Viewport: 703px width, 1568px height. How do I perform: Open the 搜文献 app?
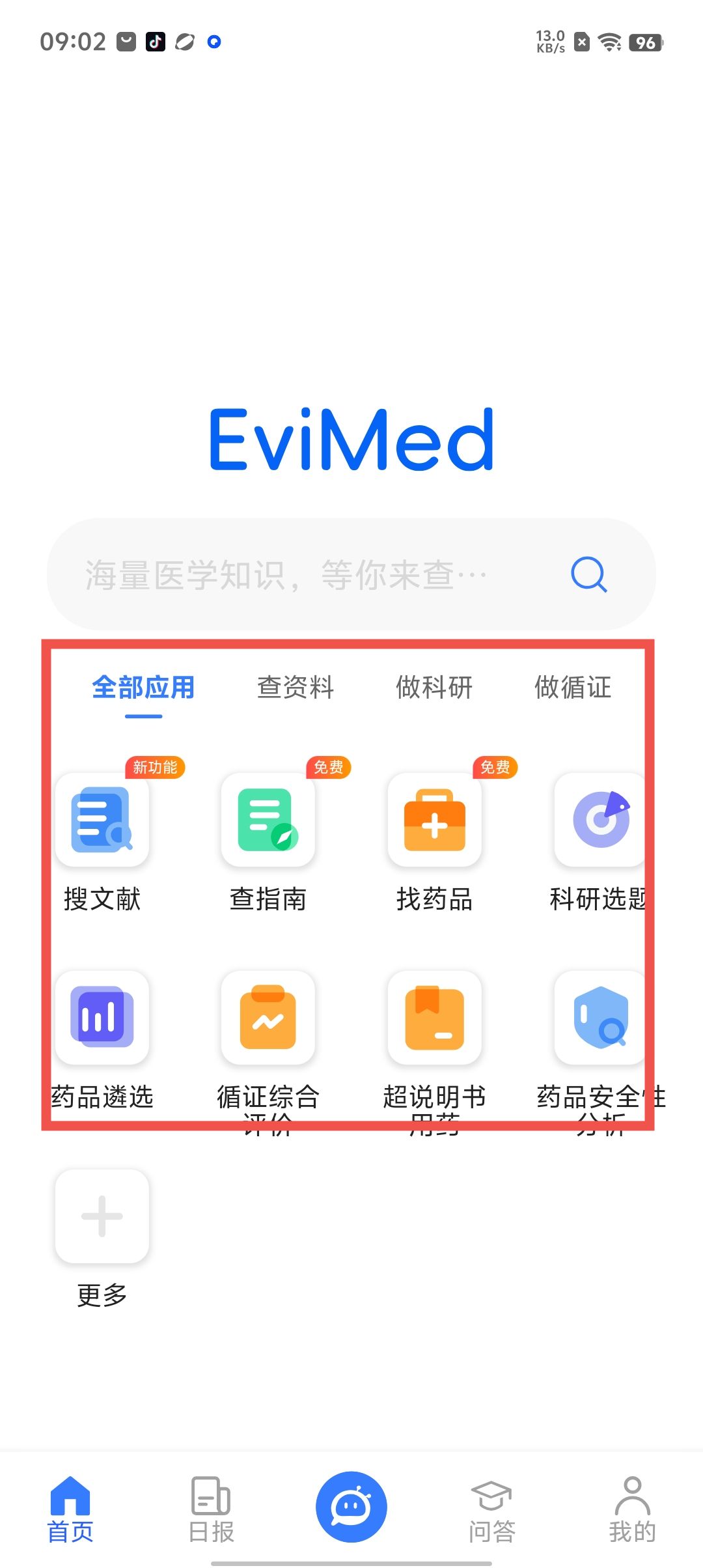pos(102,820)
